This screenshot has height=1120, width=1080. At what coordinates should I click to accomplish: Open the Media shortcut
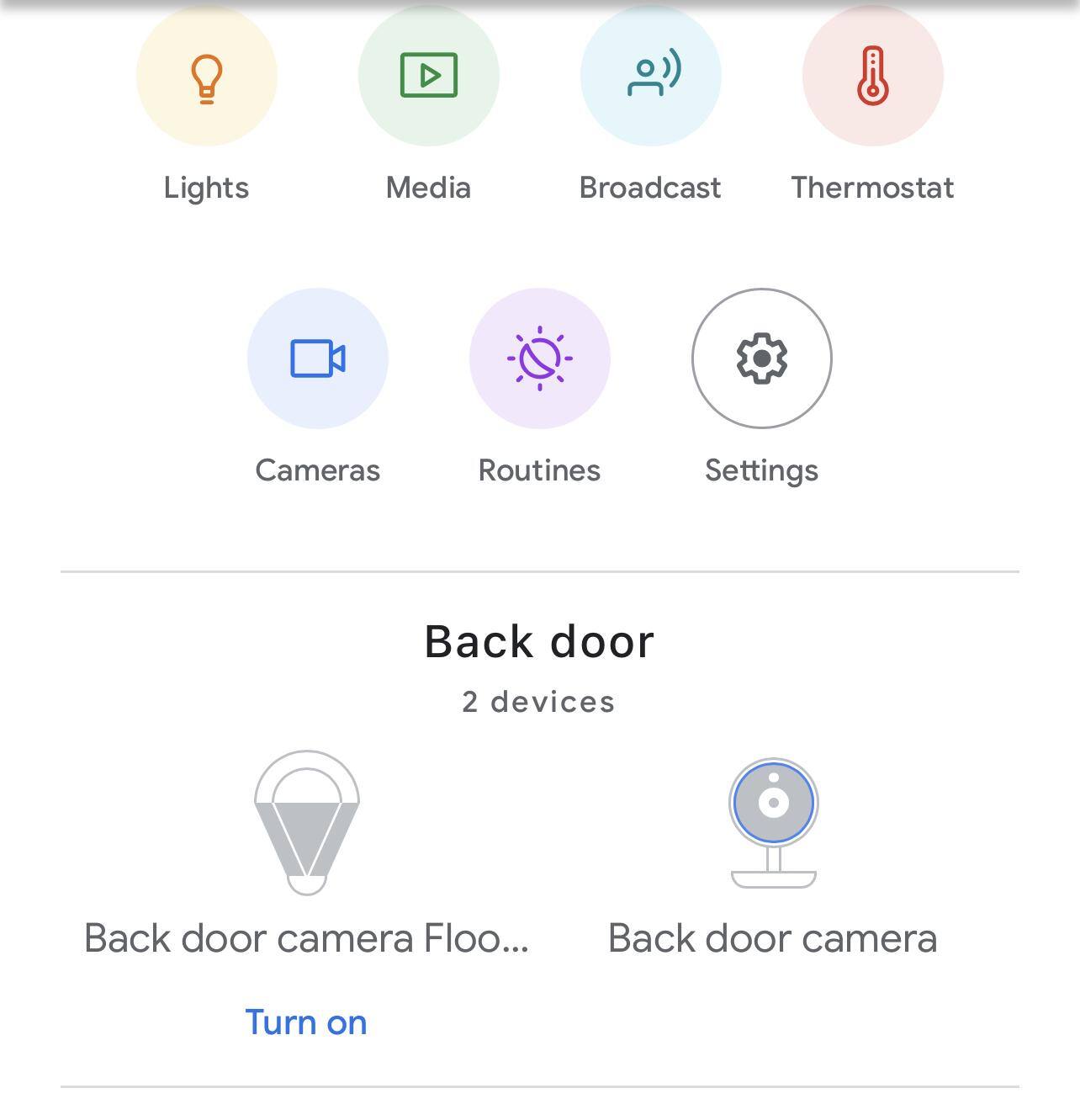429,77
